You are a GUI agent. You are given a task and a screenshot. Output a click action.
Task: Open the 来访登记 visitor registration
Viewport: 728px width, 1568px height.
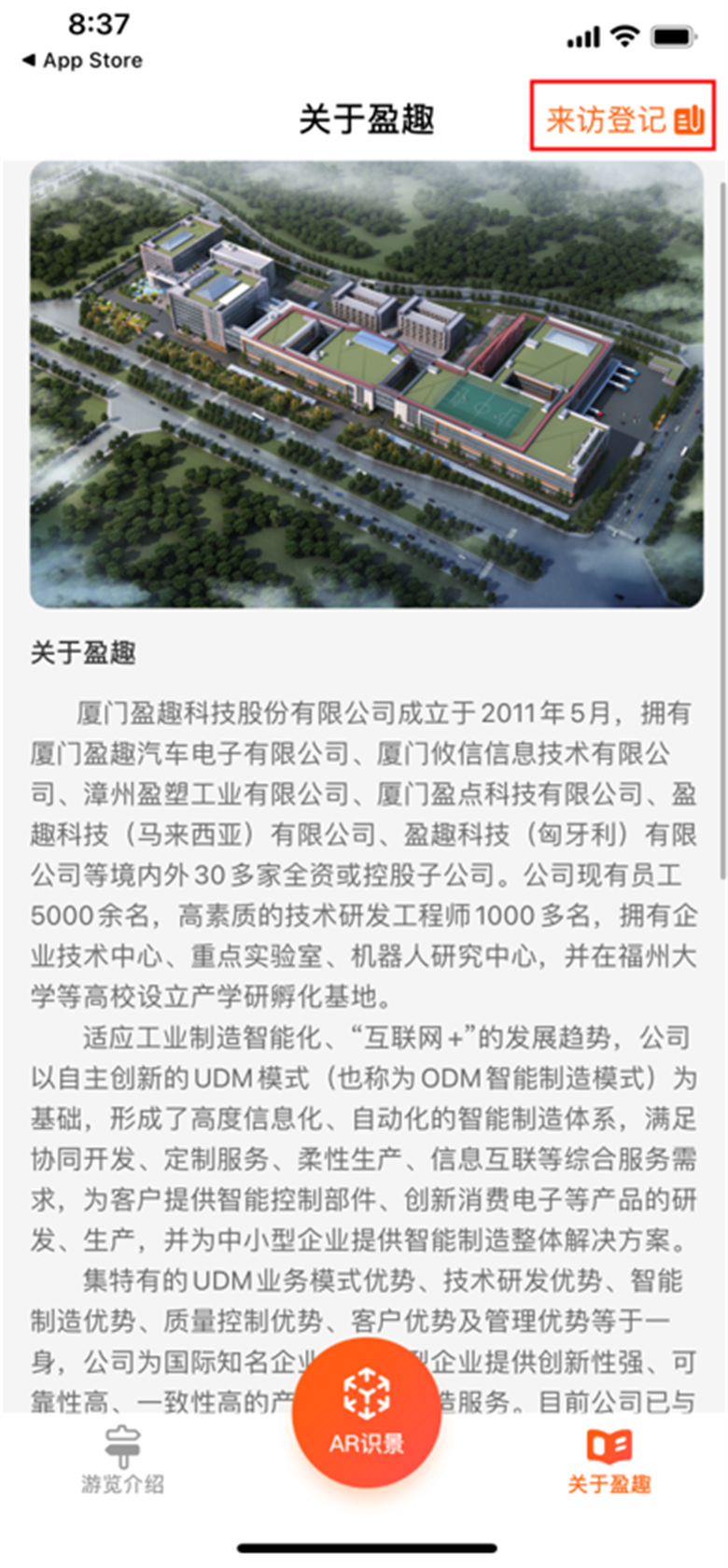(623, 118)
